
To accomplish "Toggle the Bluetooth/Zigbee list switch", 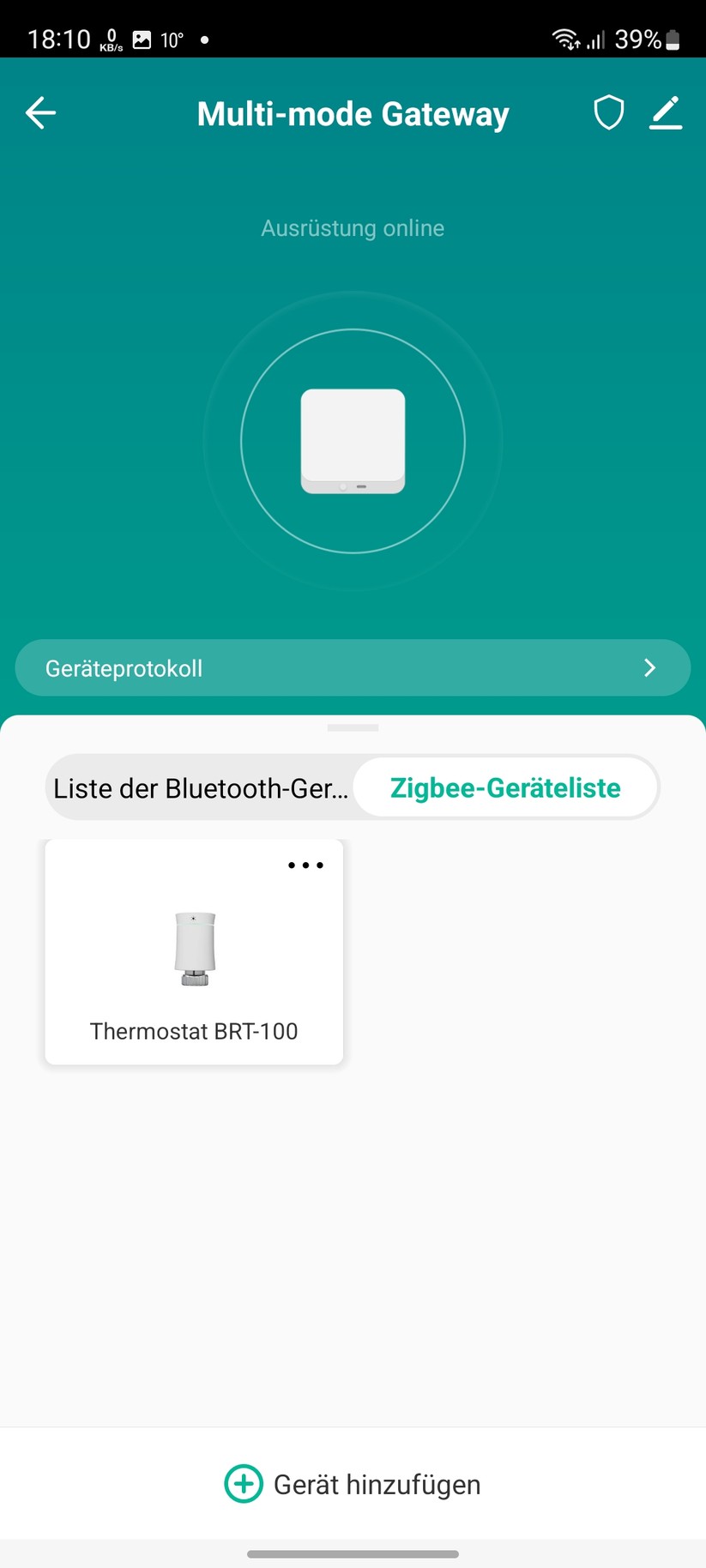I will point(352,787).
